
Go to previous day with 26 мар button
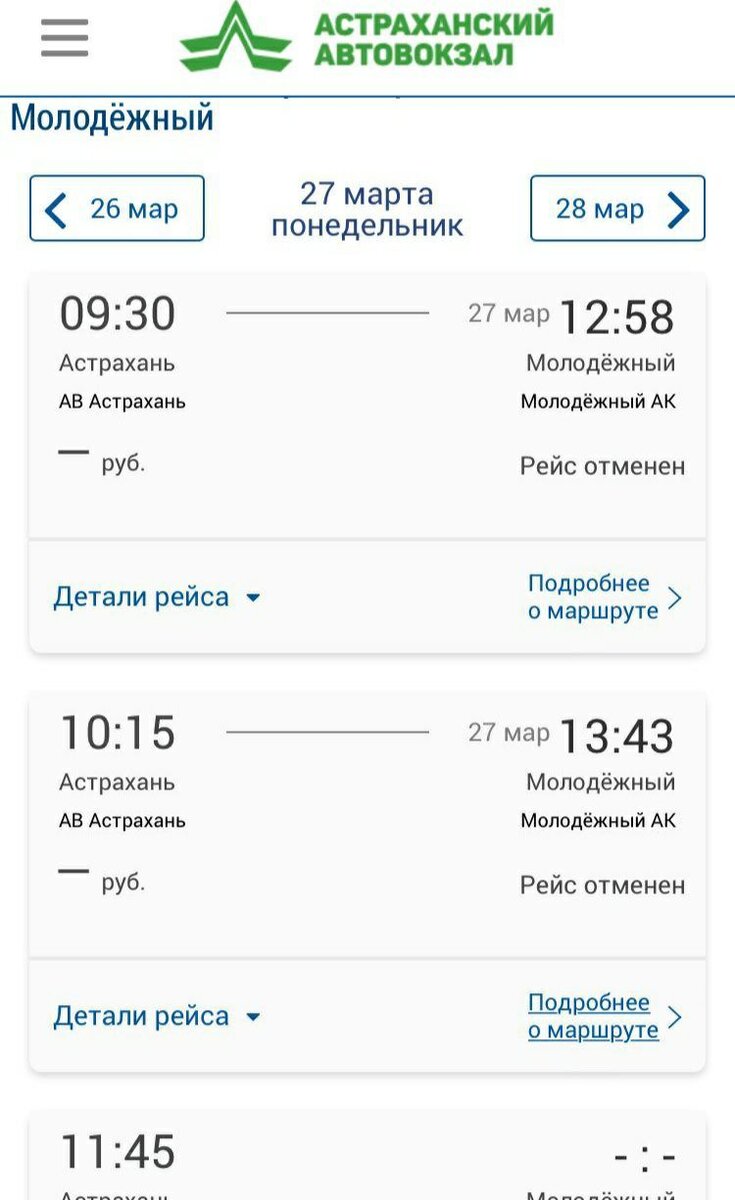[x=116, y=208]
